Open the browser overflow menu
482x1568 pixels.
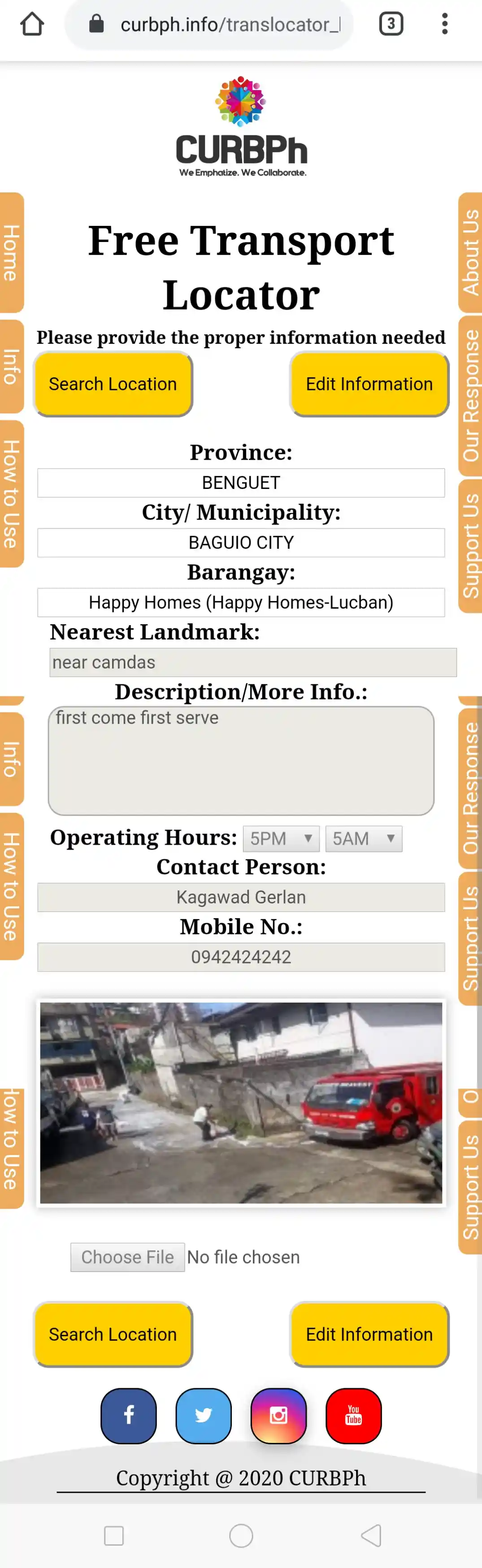(x=445, y=24)
